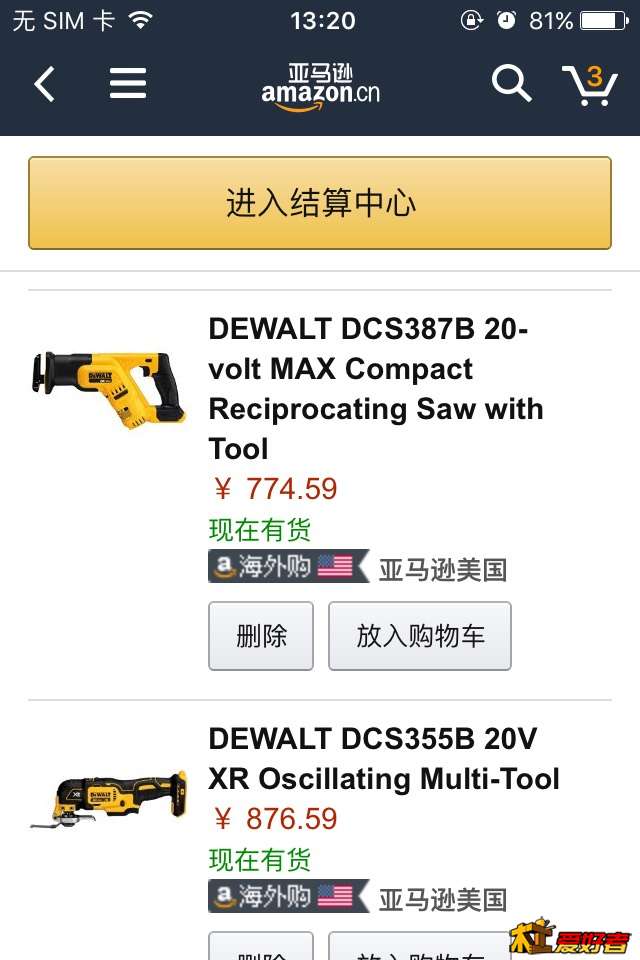Viewport: 640px width, 960px height.
Task: Delete the DCS387B Reciprocating Saw item
Action: tap(261, 636)
